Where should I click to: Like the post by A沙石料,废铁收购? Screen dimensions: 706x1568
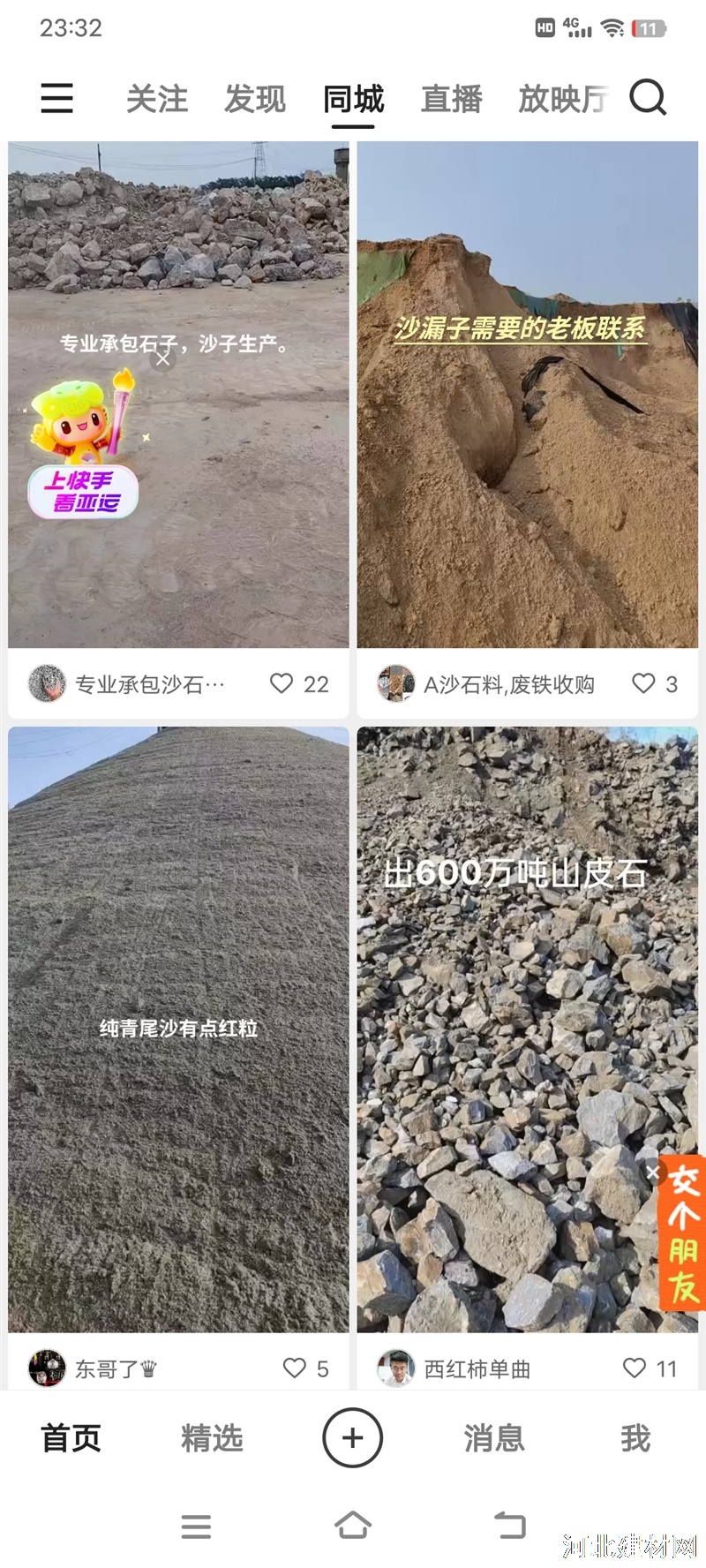643,683
